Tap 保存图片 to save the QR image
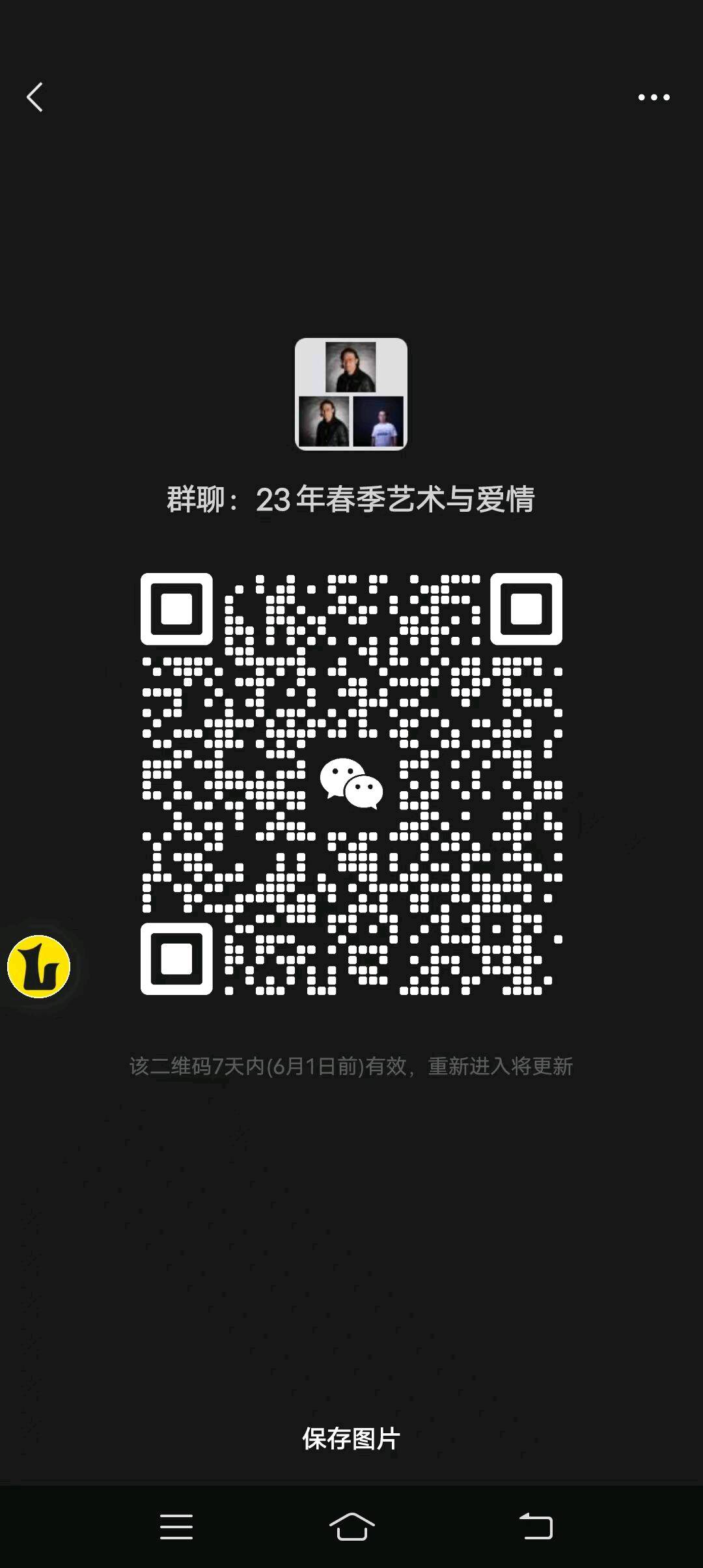Screen dimensions: 703x1568 (351, 1438)
